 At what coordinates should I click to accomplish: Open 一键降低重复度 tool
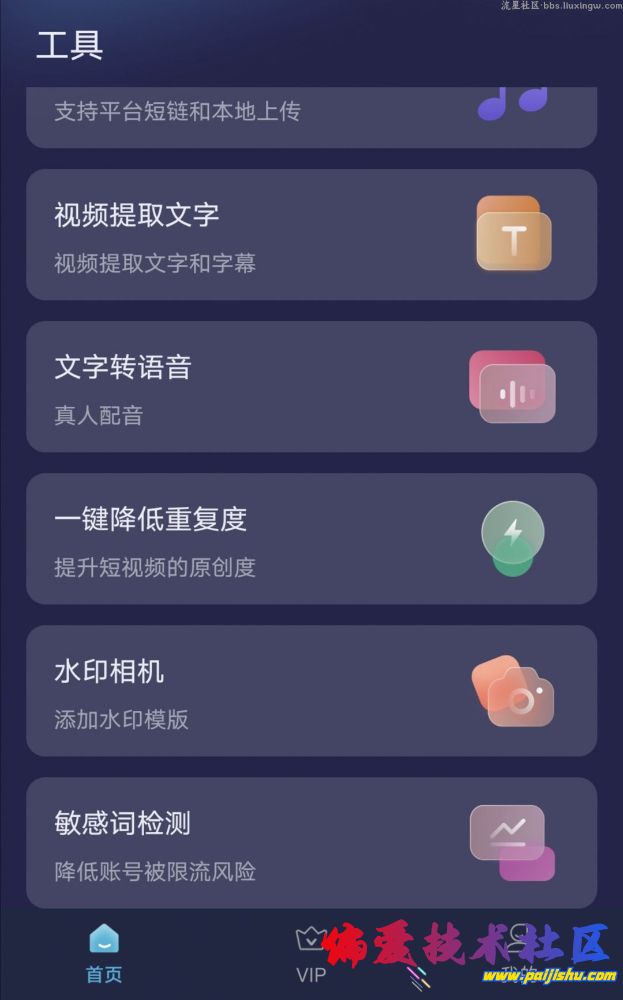[311, 539]
